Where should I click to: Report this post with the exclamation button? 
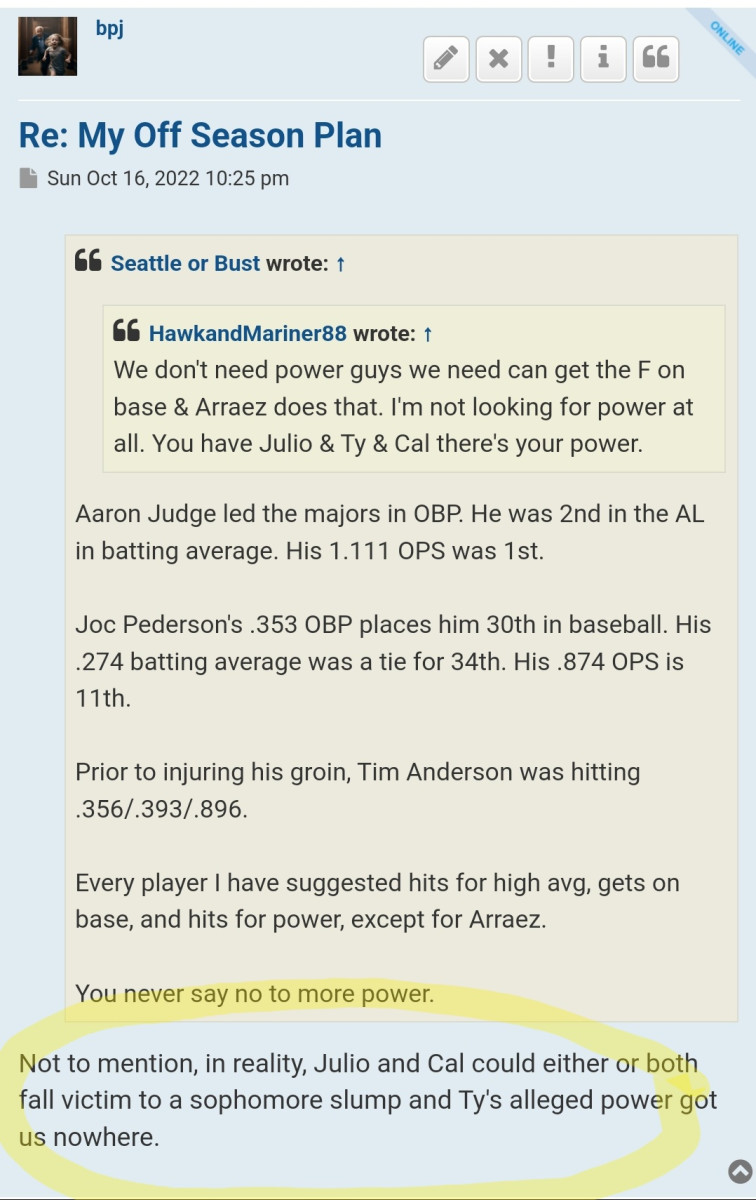pos(550,59)
